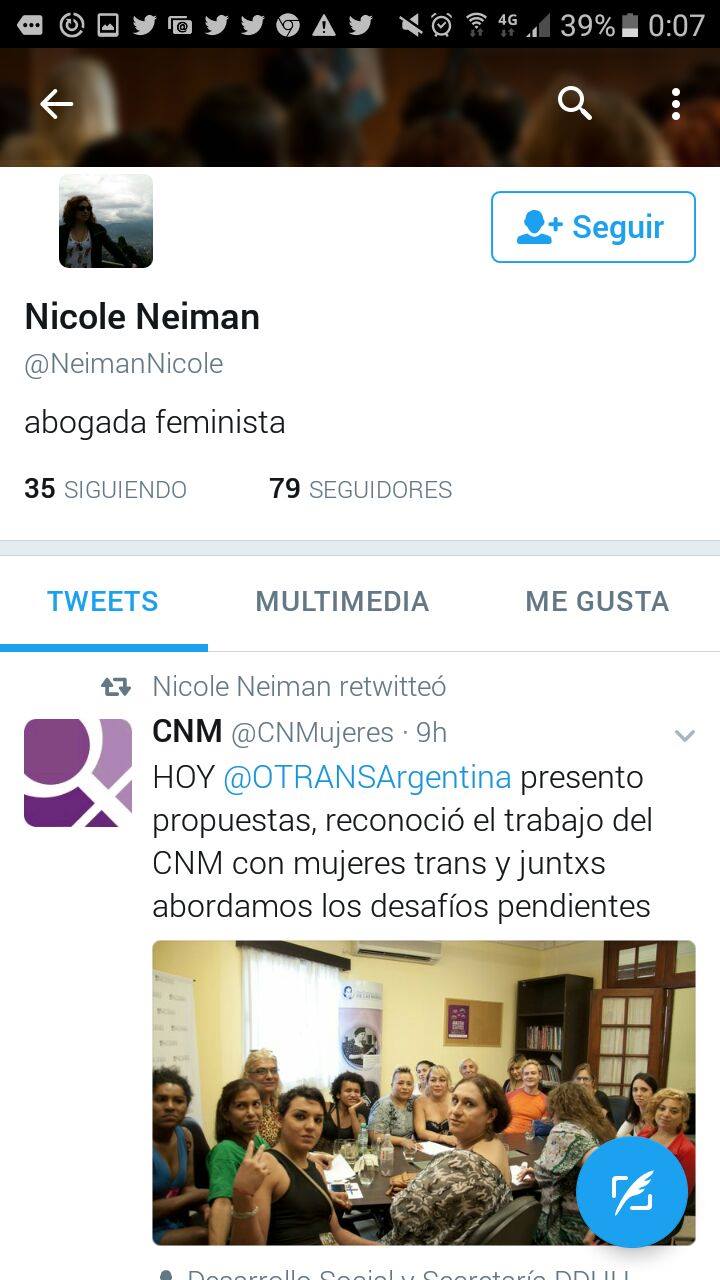
Task: Open the CNM account avatar
Action: 78,773
